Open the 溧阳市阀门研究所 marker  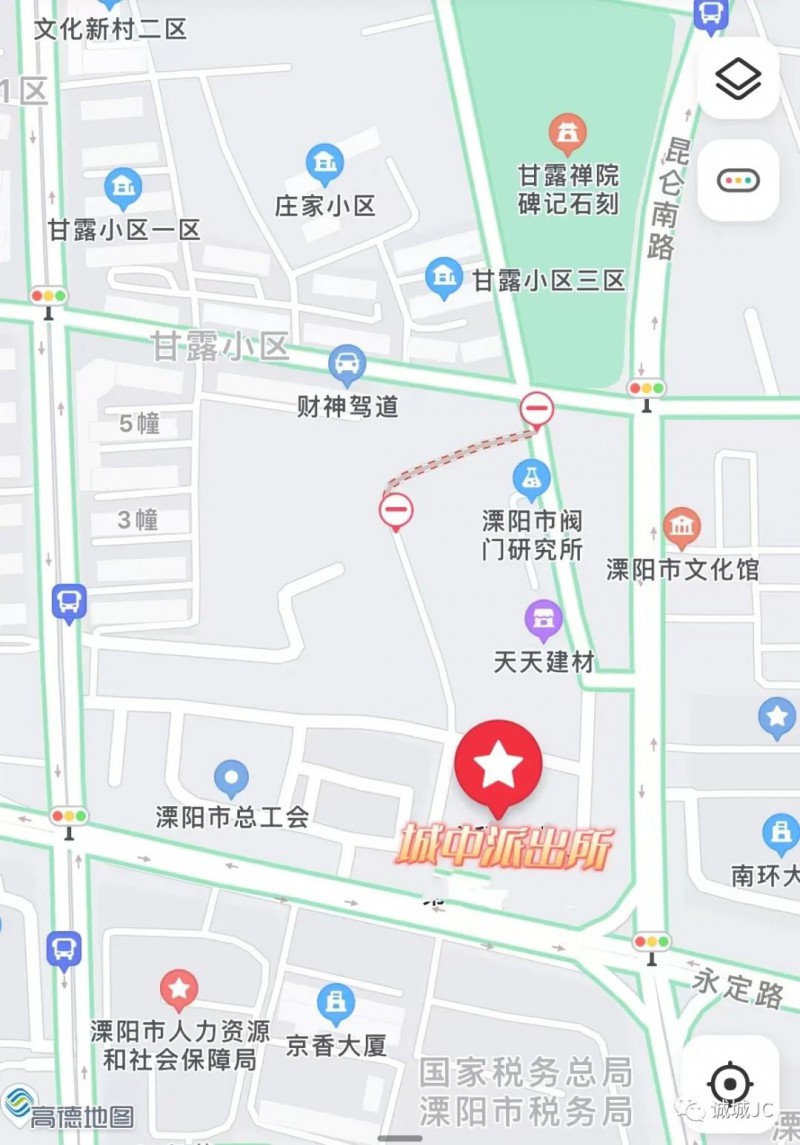[532, 480]
